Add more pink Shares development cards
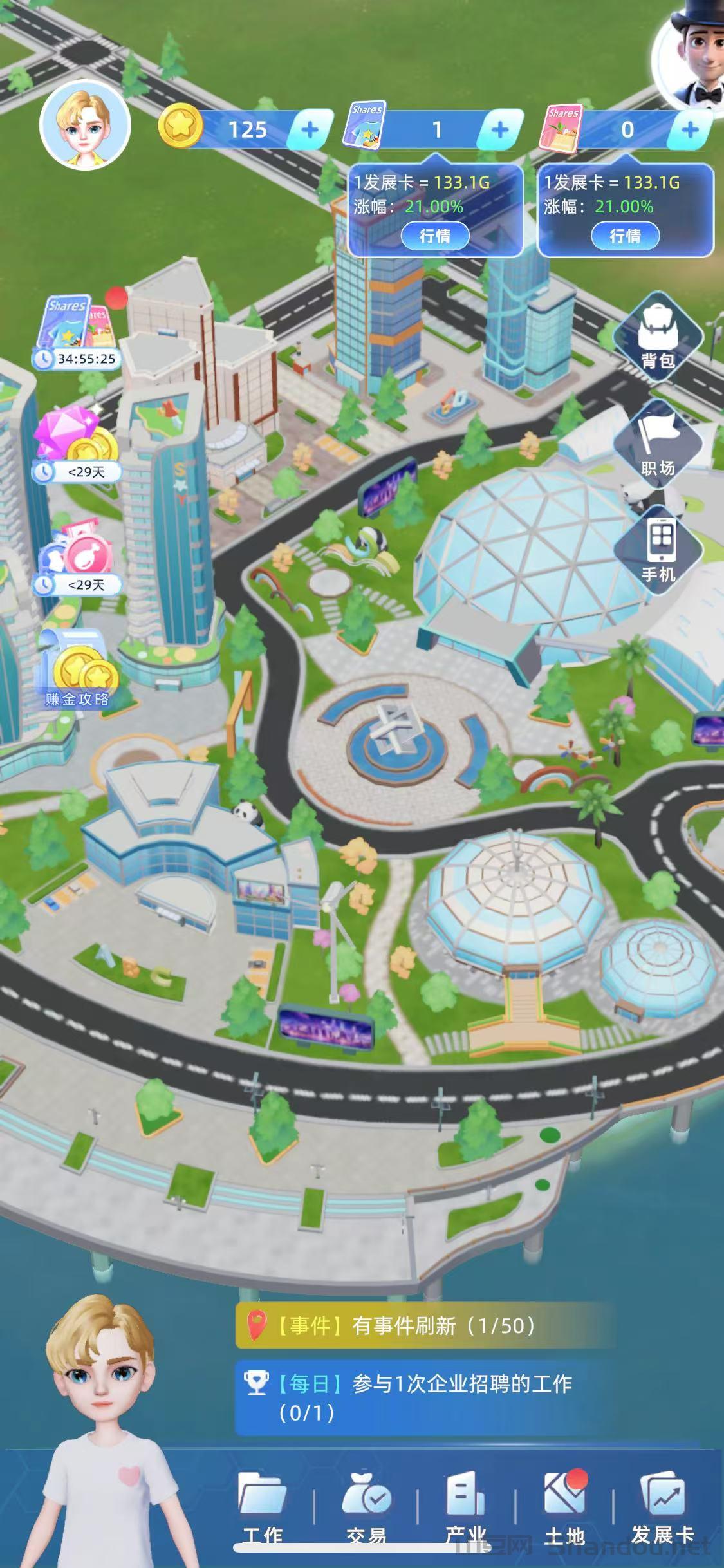Viewport: 724px width, 1568px height. 690,130
